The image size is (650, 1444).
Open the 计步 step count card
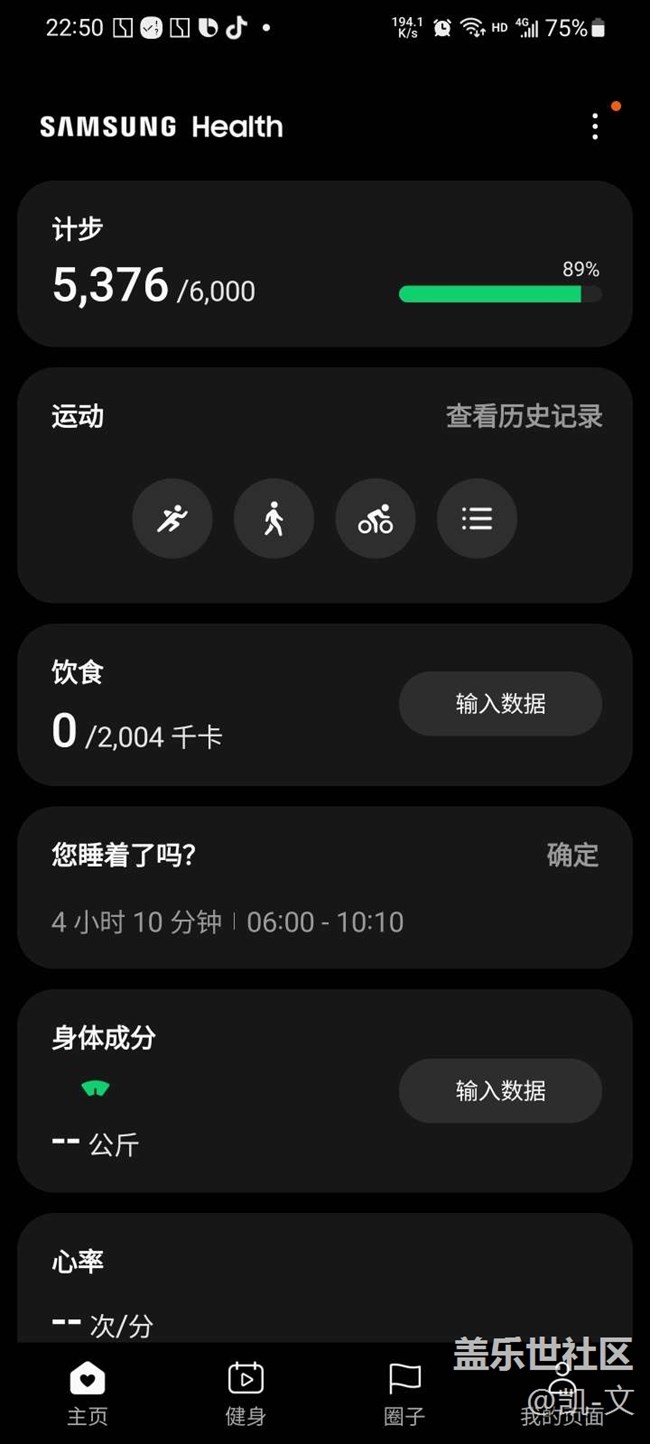point(324,264)
